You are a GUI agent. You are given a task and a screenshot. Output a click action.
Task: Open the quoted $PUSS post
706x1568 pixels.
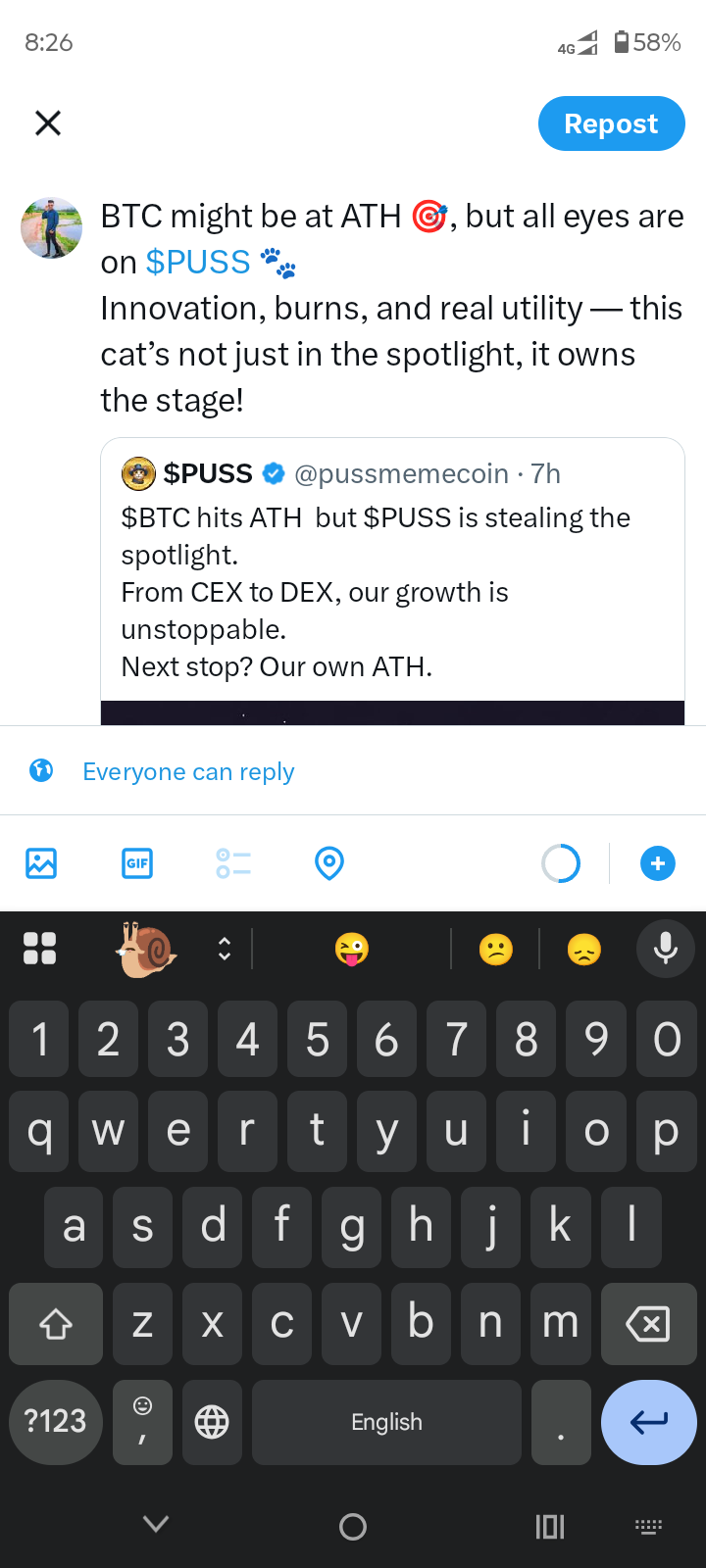(392, 578)
